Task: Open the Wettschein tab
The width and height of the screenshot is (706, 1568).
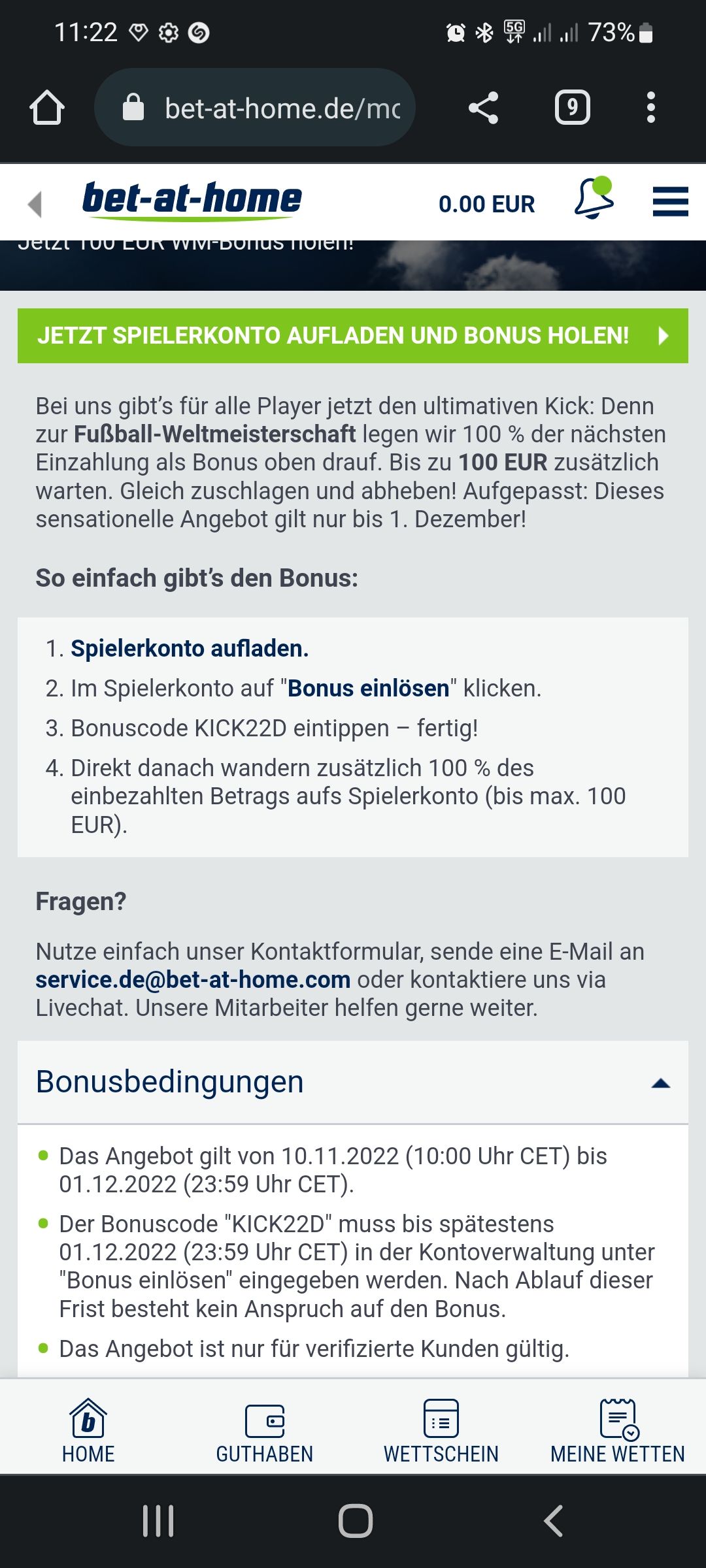Action: 441,1431
